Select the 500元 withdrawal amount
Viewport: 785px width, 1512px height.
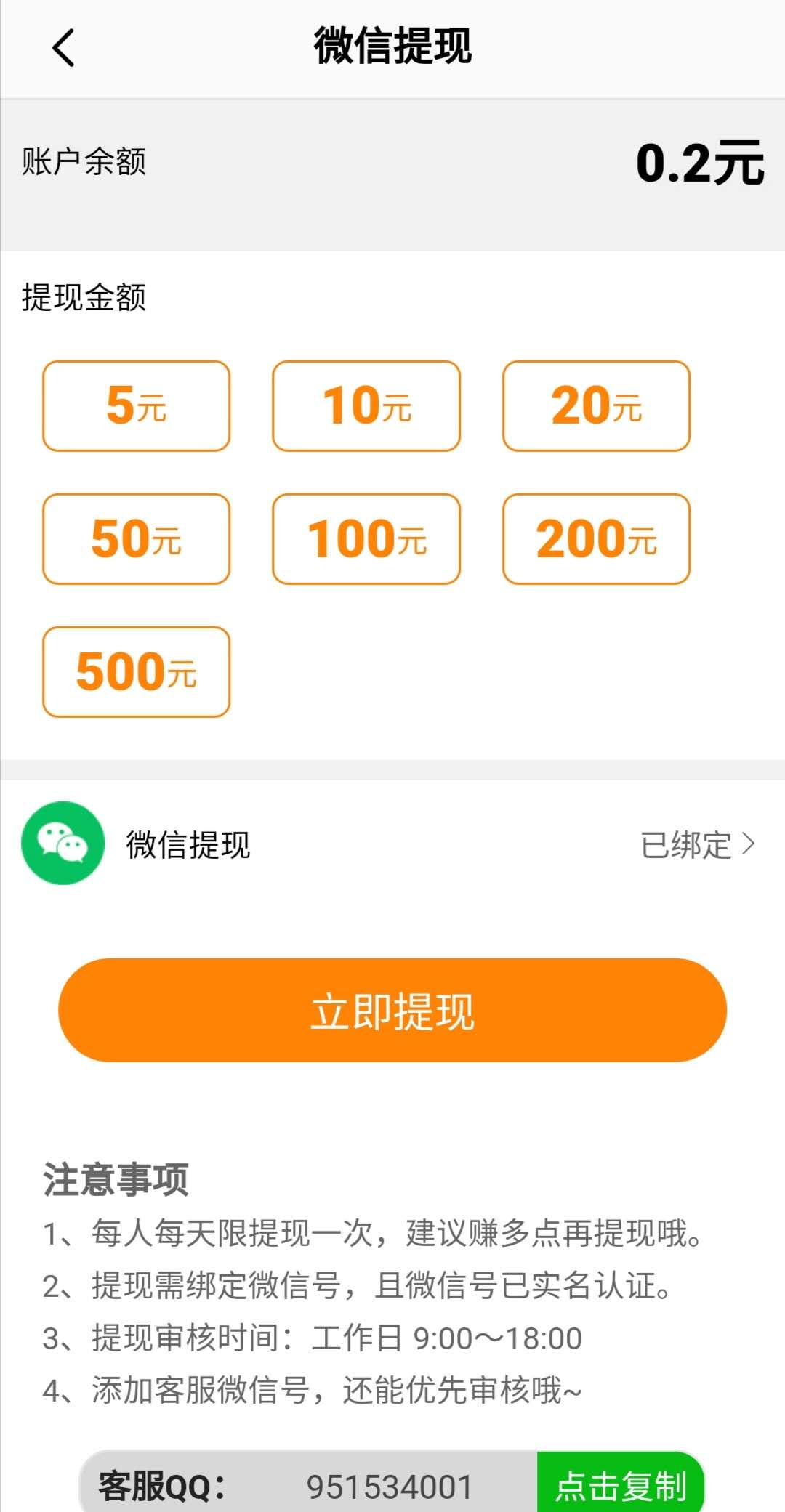coord(137,672)
